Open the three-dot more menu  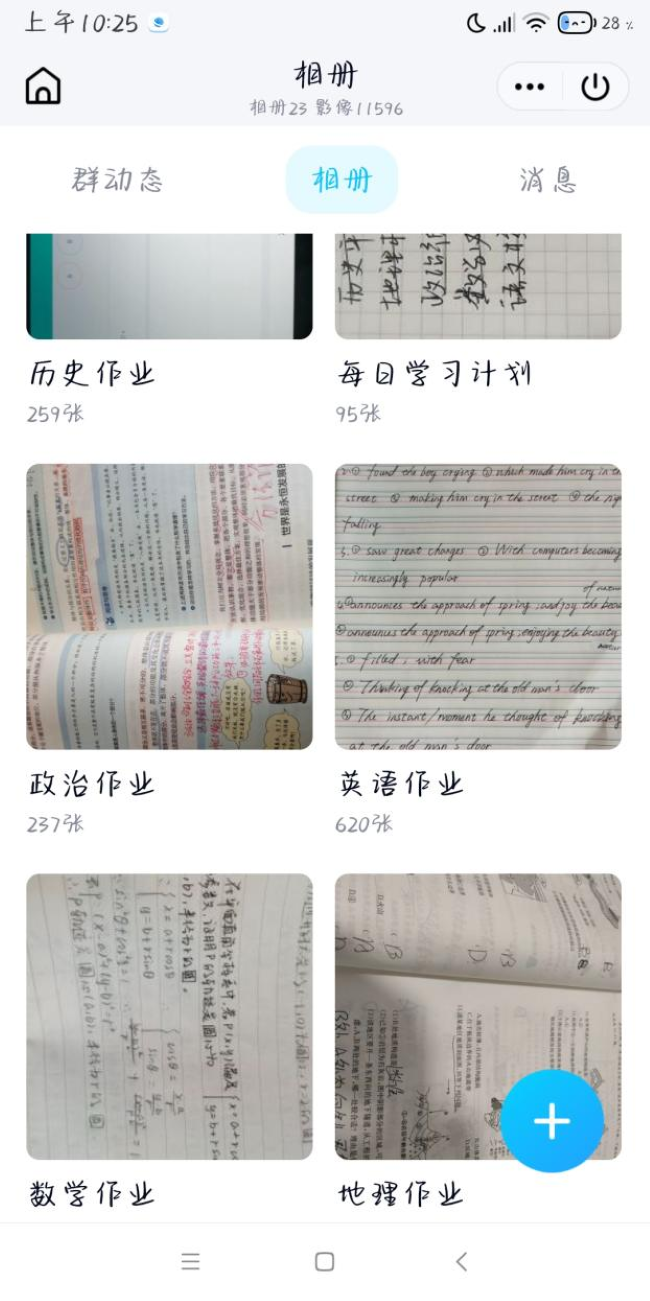pyautogui.click(x=530, y=87)
